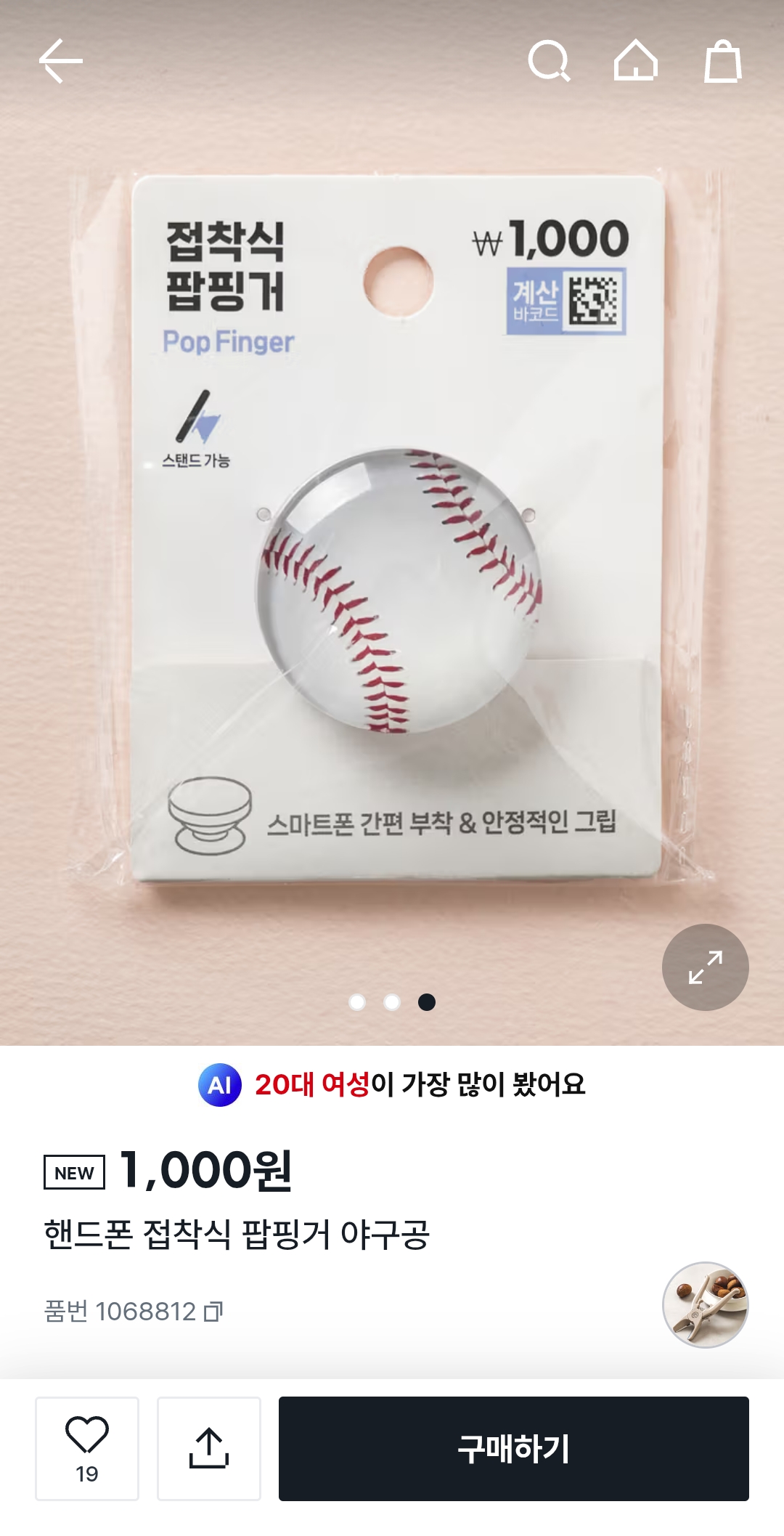784x1536 pixels.
Task: Select the second image page dot
Action: coord(392,1002)
